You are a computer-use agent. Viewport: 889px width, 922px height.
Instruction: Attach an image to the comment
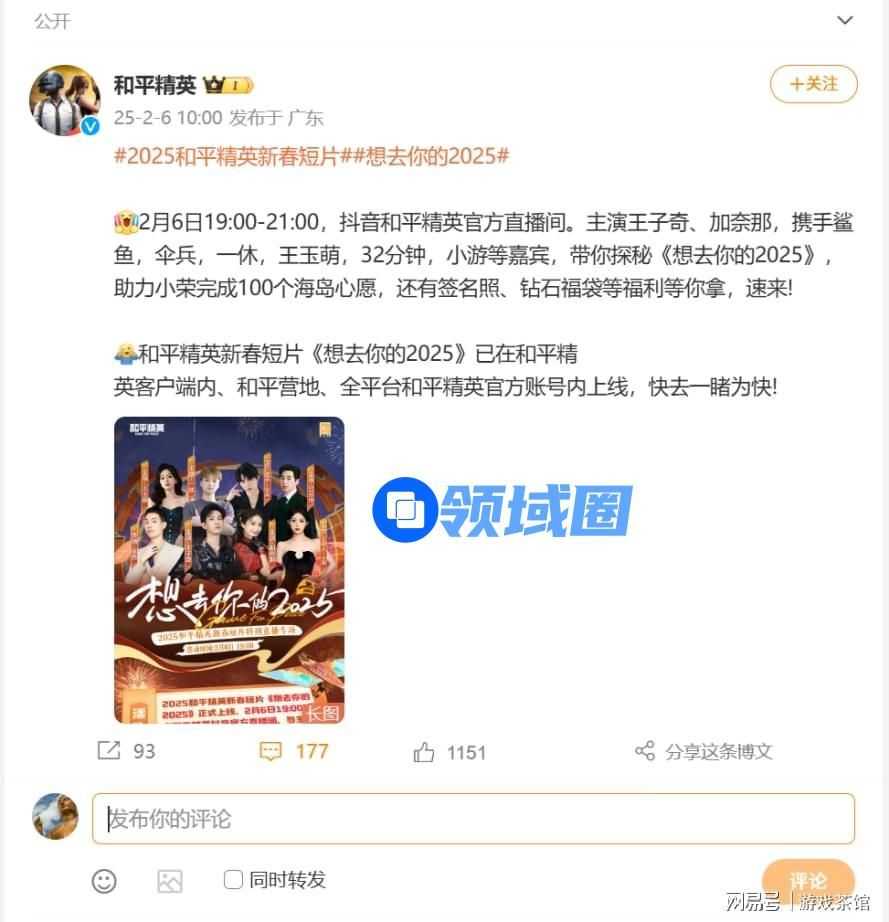tap(170, 881)
